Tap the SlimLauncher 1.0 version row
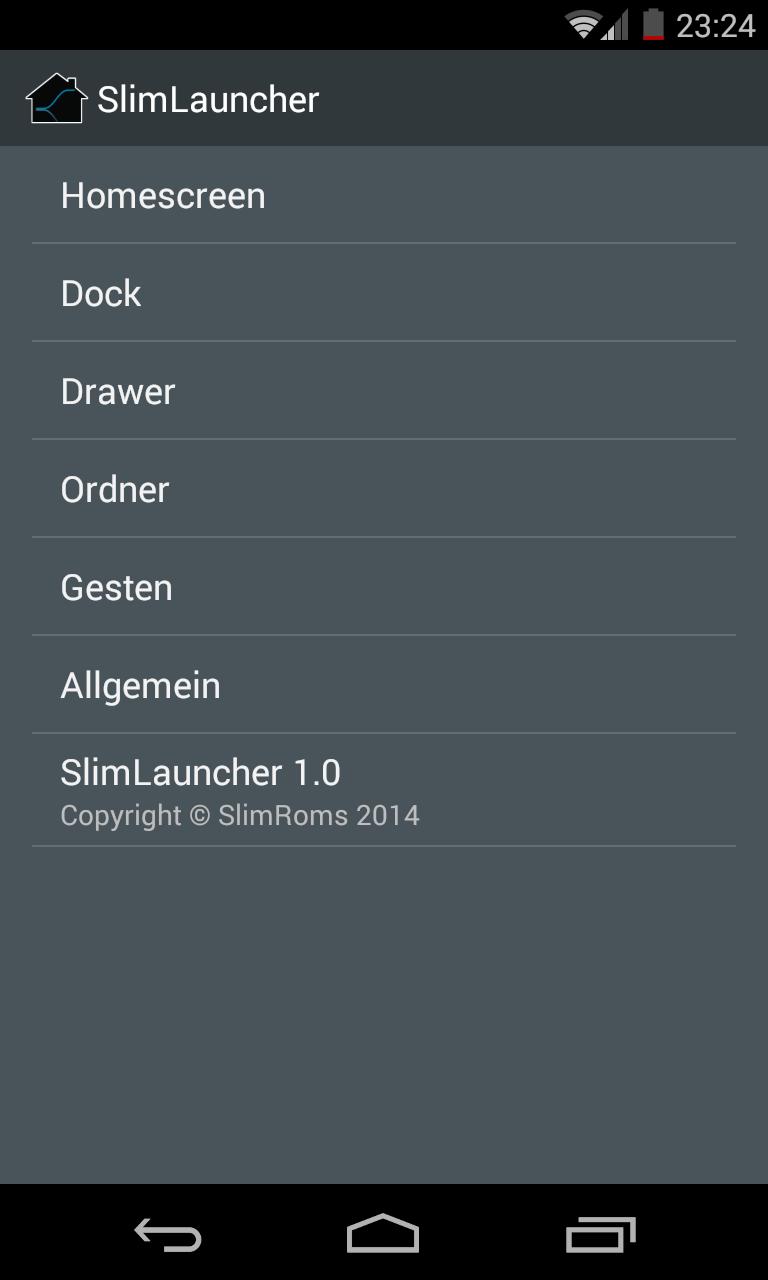768x1280 pixels. pyautogui.click(x=383, y=790)
